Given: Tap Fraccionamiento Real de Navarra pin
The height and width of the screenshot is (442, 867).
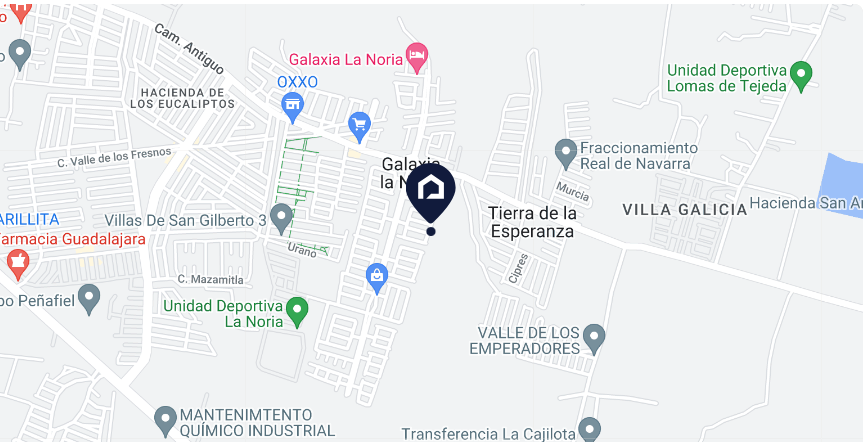Looking at the screenshot, I should (566, 154).
